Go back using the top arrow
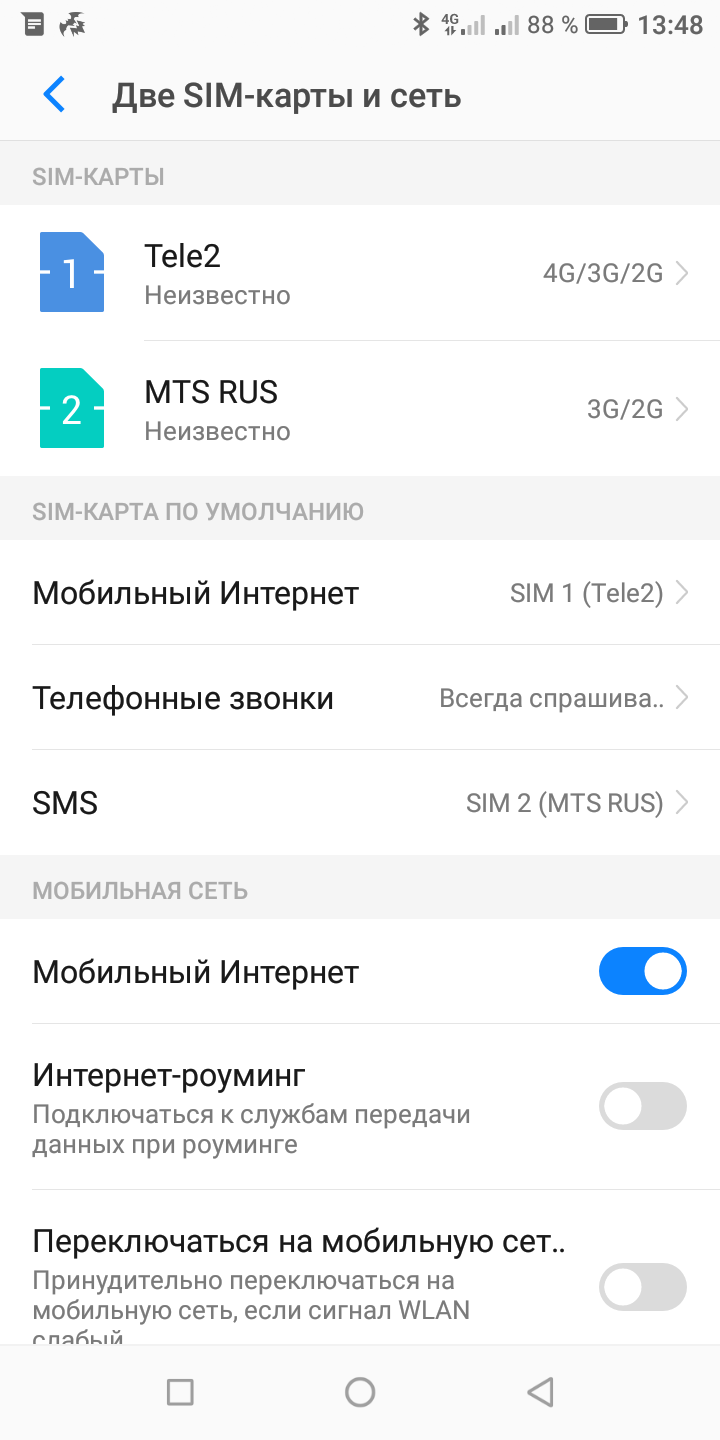The width and height of the screenshot is (720, 1440). [x=54, y=95]
